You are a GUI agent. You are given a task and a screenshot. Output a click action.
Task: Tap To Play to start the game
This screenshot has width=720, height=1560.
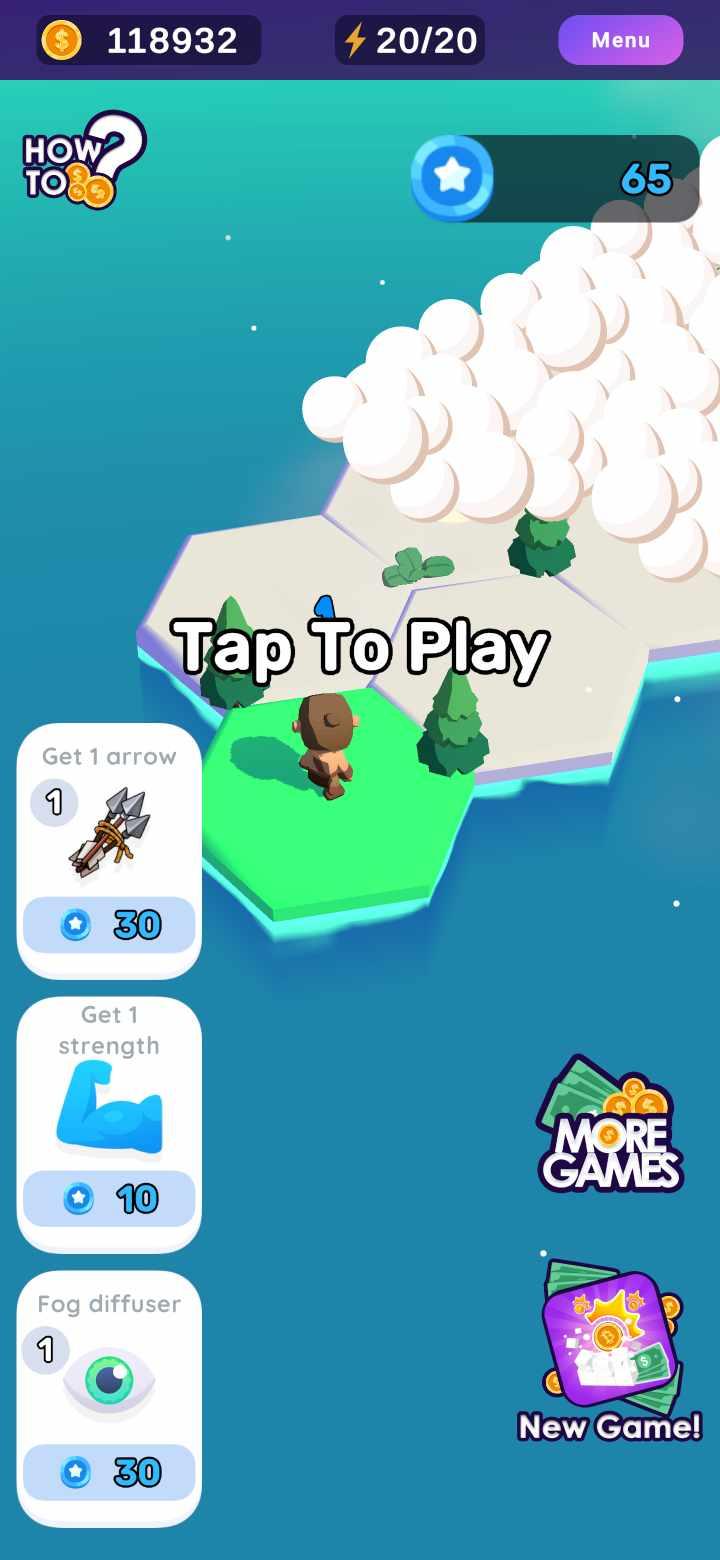(360, 647)
